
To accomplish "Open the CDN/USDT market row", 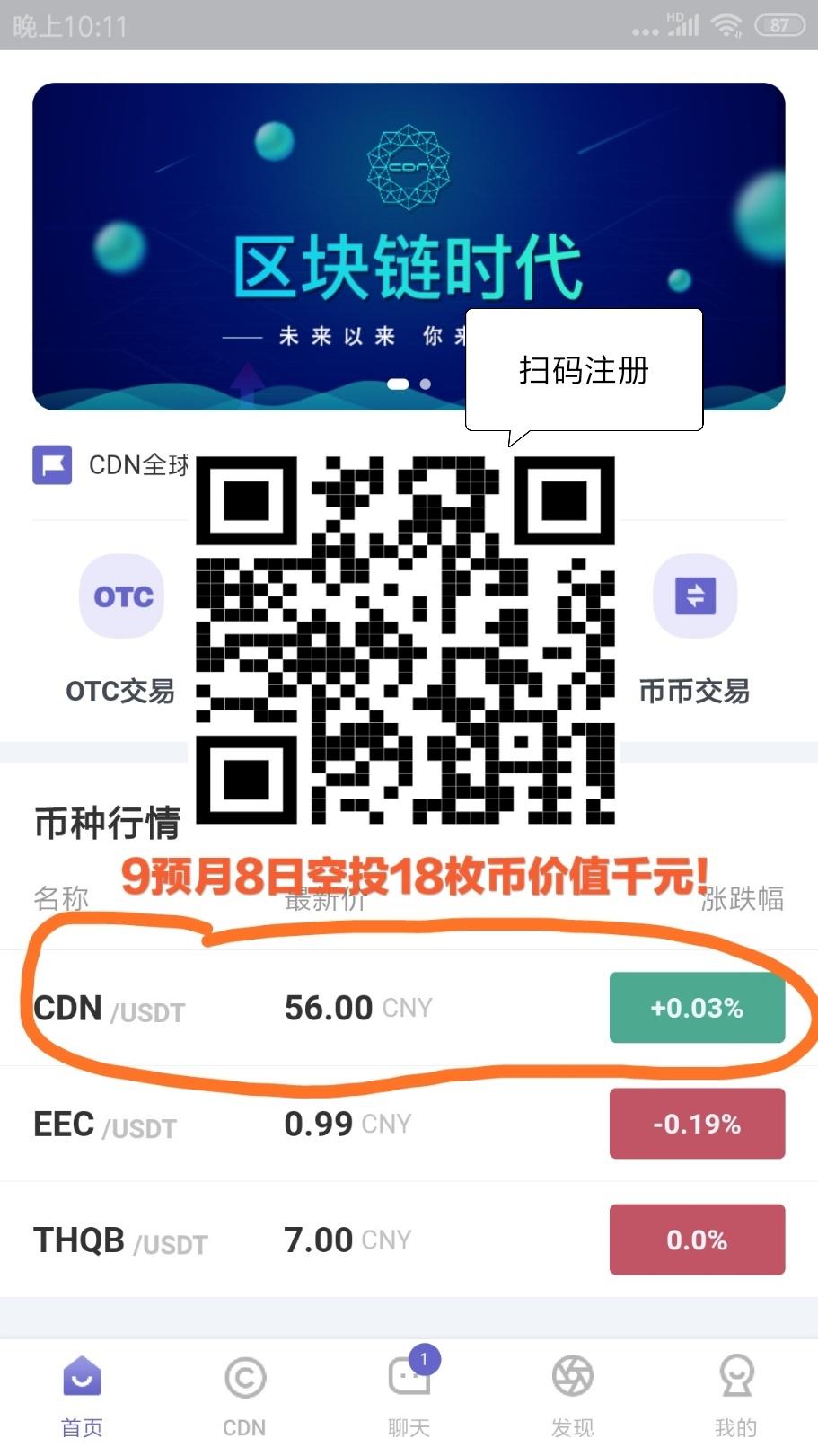I will (x=409, y=1008).
